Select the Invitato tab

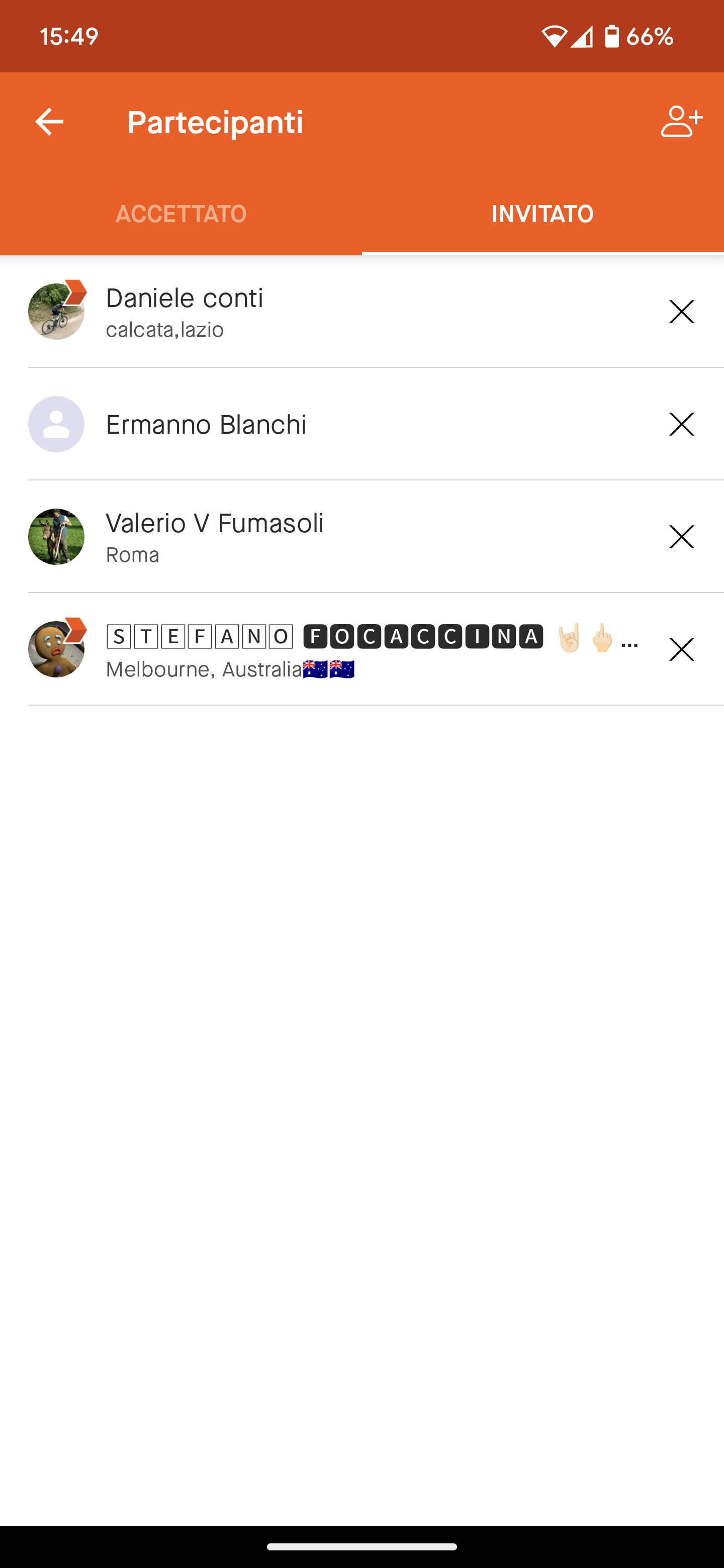[x=542, y=214]
